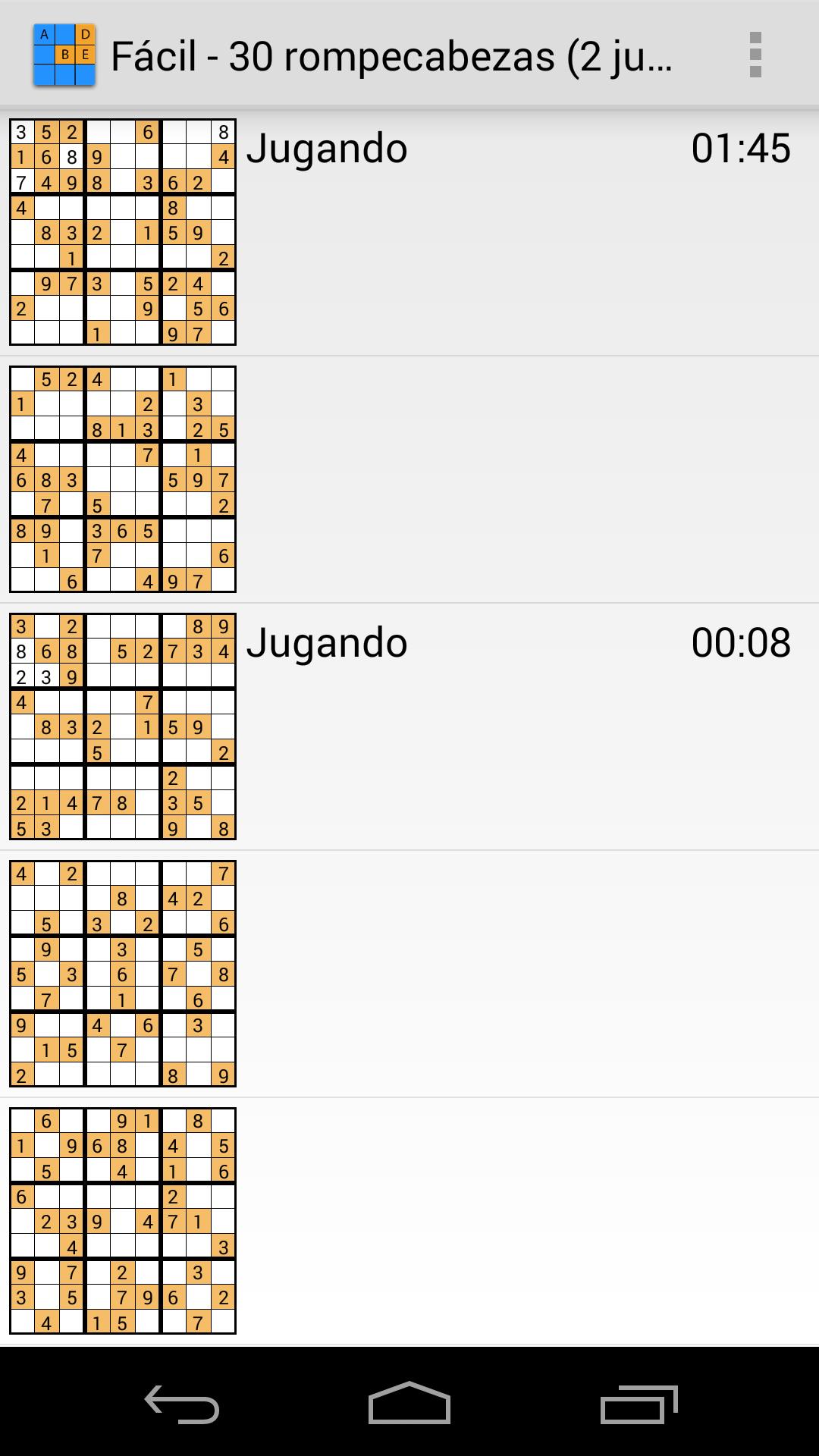Go back with the system back button
This screenshot has width=819, height=1456.
pos(182,1404)
